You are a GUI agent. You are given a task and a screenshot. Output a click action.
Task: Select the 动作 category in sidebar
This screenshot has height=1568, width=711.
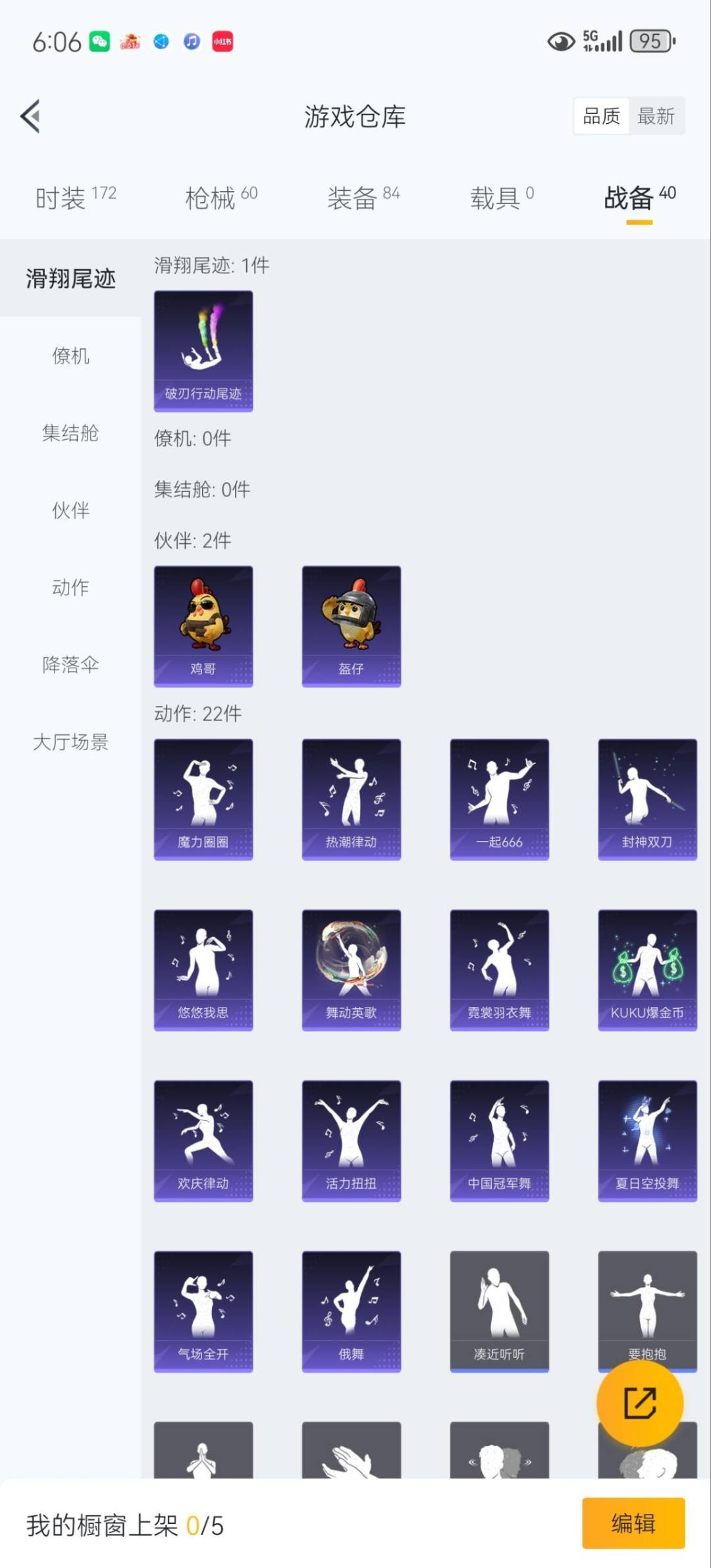tap(70, 589)
